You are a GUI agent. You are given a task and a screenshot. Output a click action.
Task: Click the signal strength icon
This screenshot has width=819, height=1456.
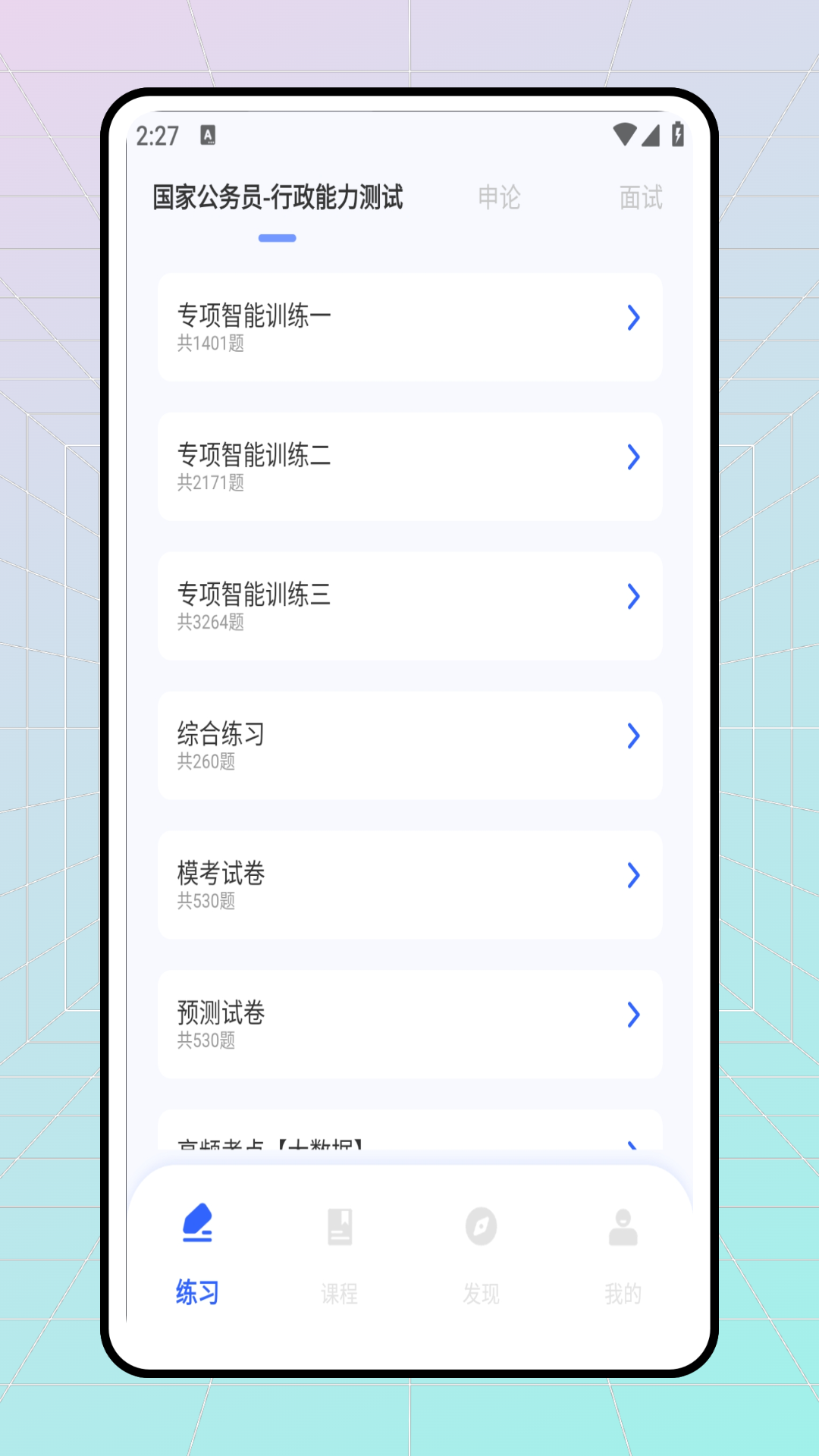tap(651, 133)
